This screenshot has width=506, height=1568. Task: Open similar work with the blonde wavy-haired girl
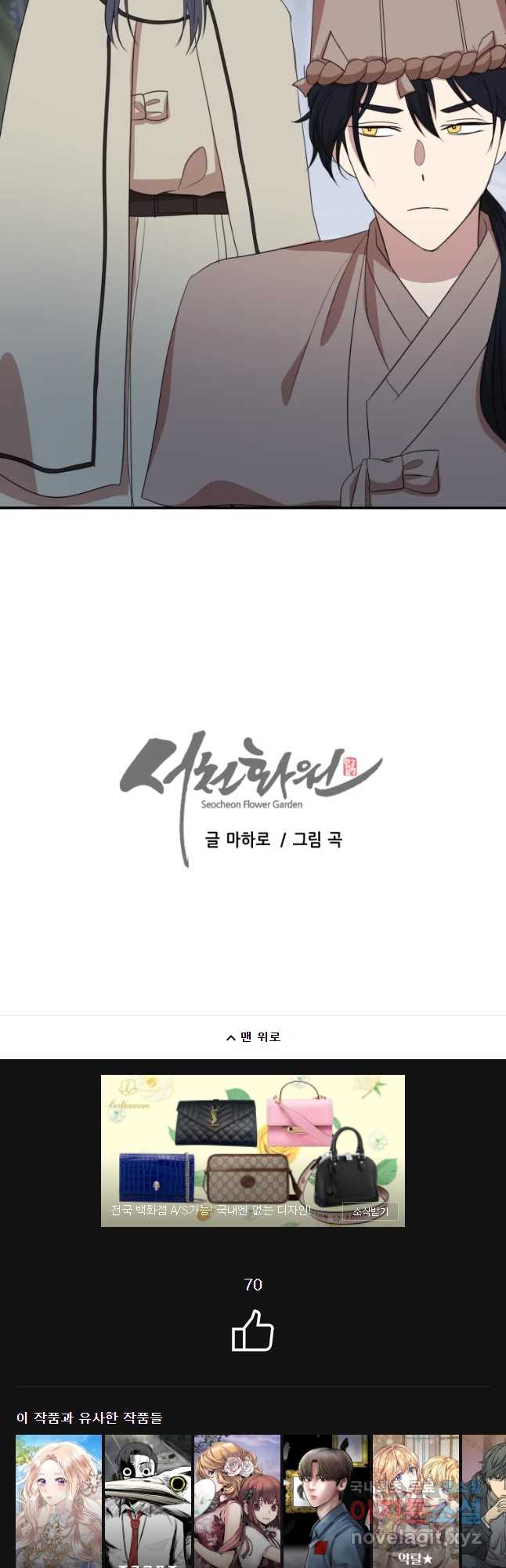pyautogui.click(x=59, y=1501)
